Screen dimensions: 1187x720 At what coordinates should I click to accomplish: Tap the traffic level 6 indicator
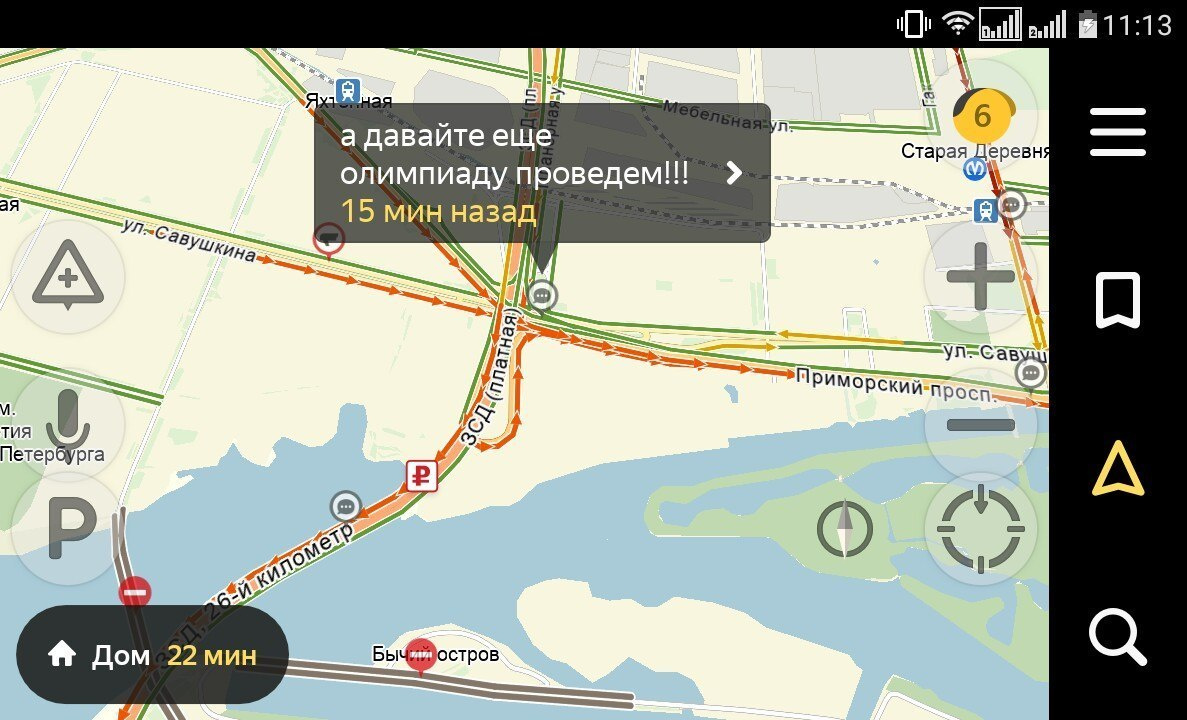tap(981, 116)
